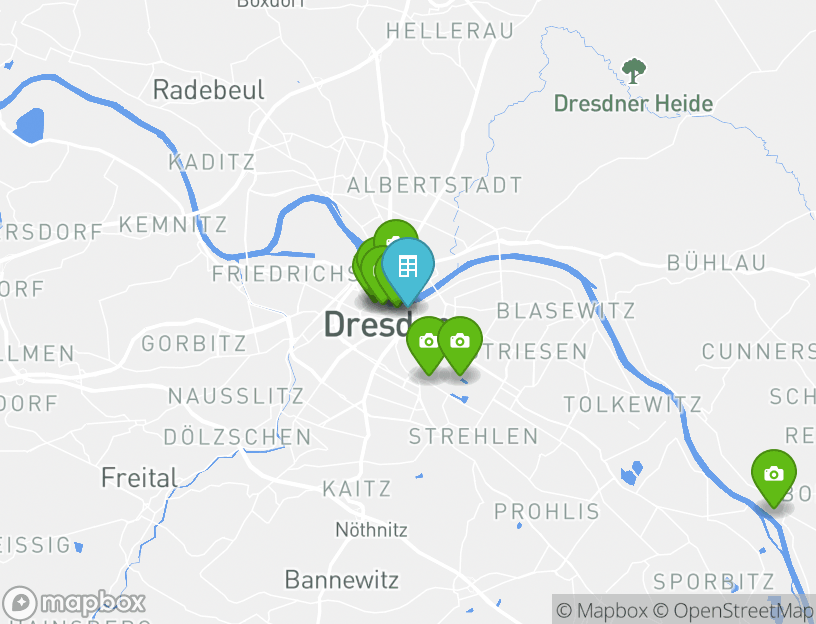Tap the camera marker closest to Striesen
Viewport: 816px width, 624px height.
460,342
